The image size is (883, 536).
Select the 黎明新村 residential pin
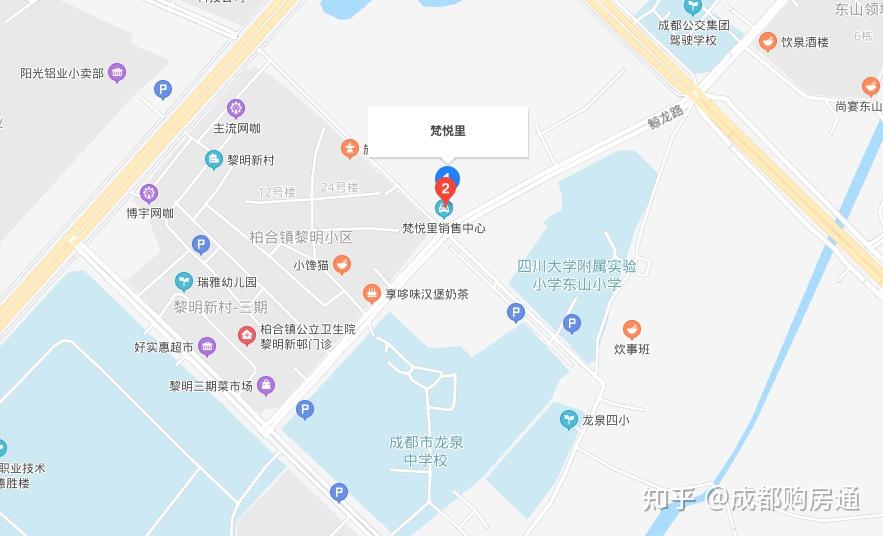point(213,160)
